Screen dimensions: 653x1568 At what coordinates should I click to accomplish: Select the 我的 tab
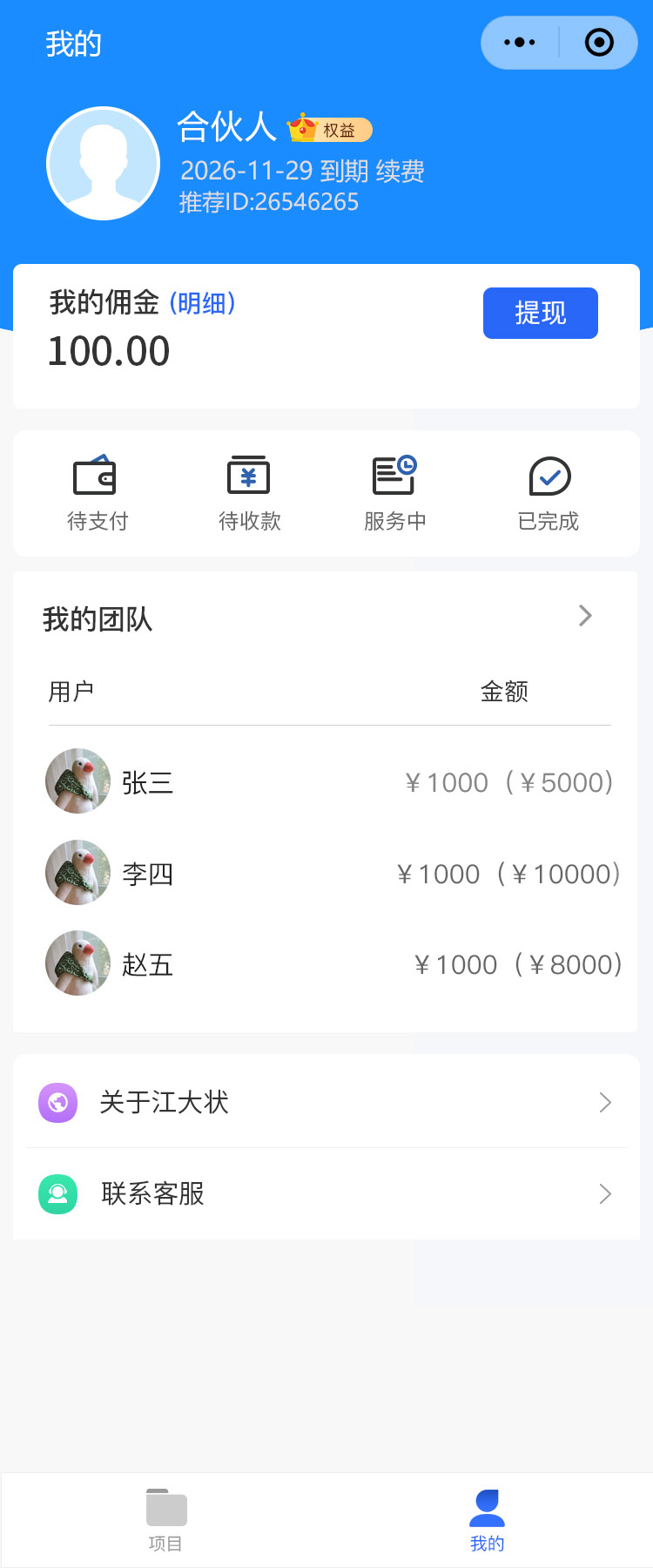tap(488, 1519)
